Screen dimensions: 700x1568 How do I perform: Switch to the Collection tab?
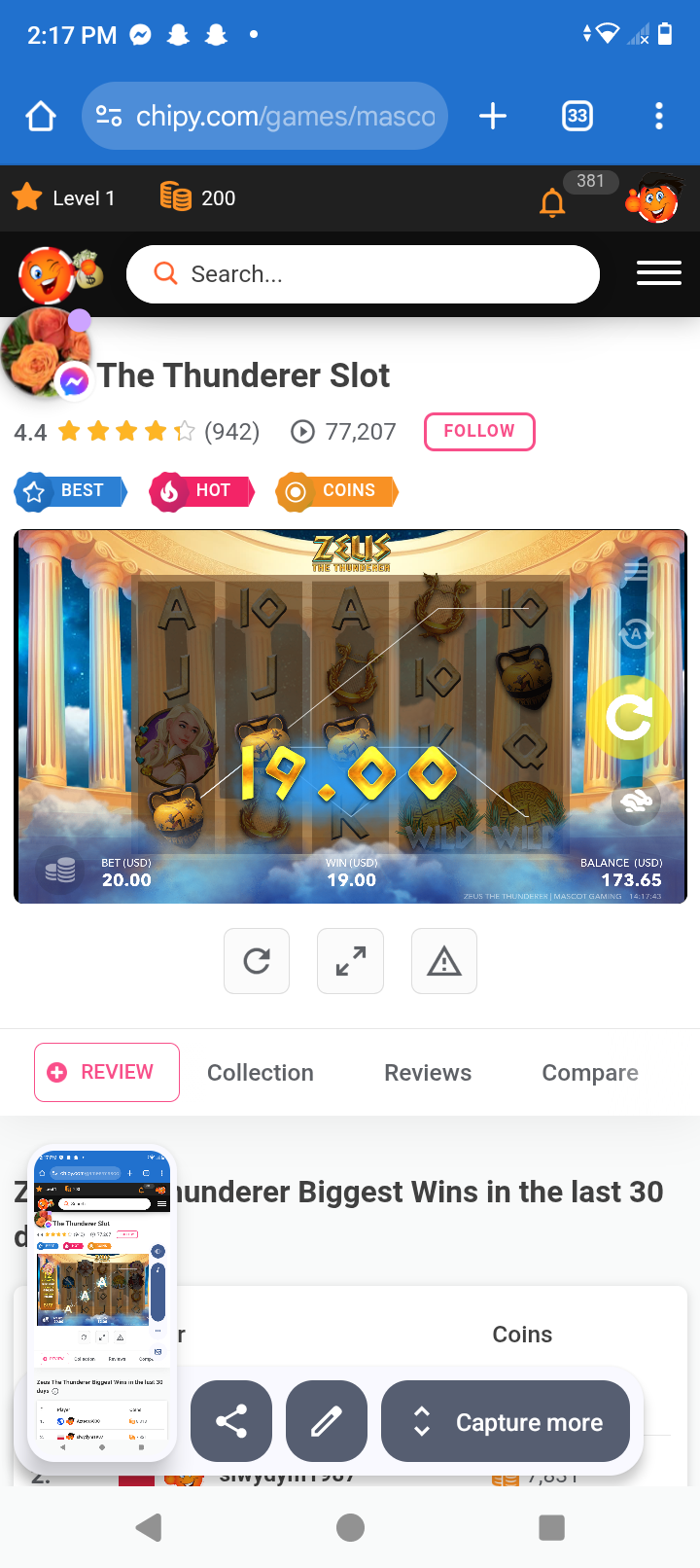(x=261, y=1072)
